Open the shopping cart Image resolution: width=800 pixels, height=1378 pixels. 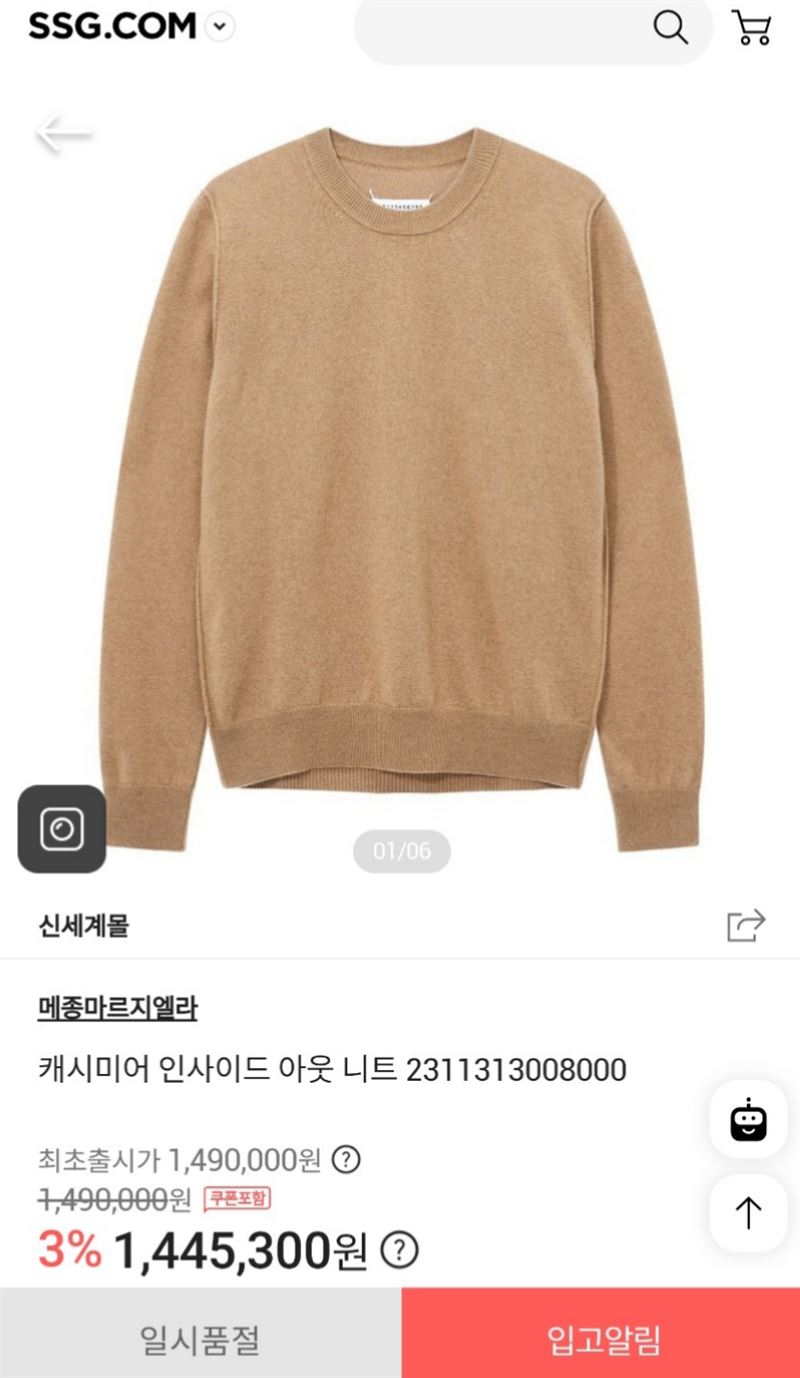tap(751, 27)
